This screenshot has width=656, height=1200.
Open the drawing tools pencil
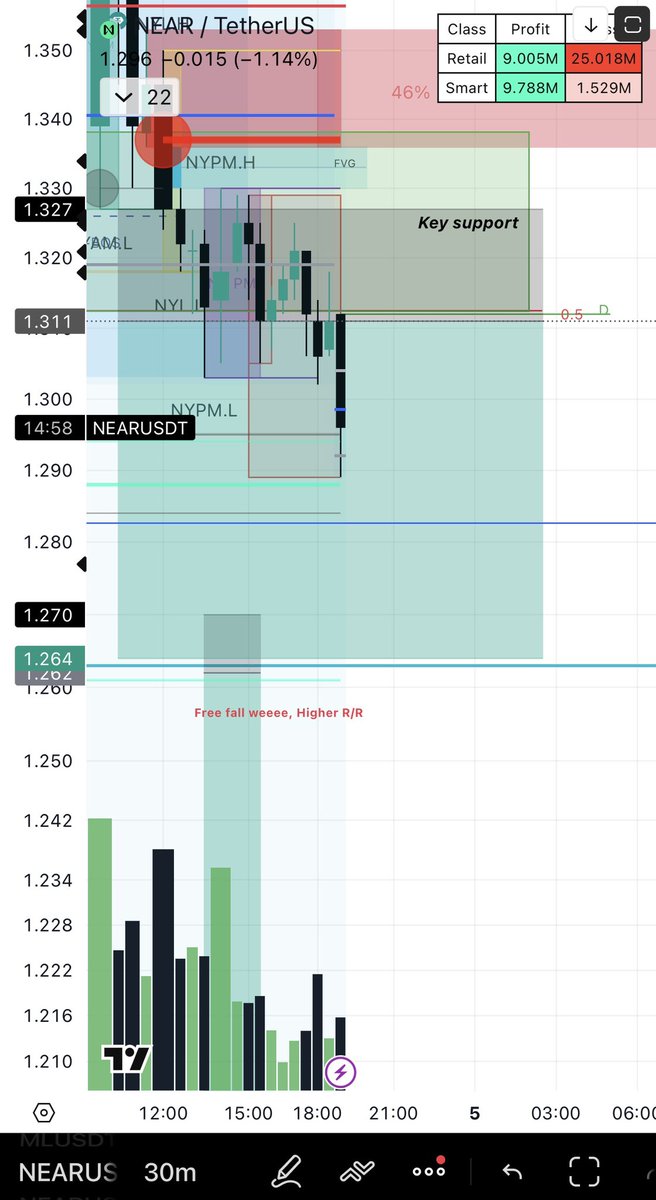coord(289,1171)
